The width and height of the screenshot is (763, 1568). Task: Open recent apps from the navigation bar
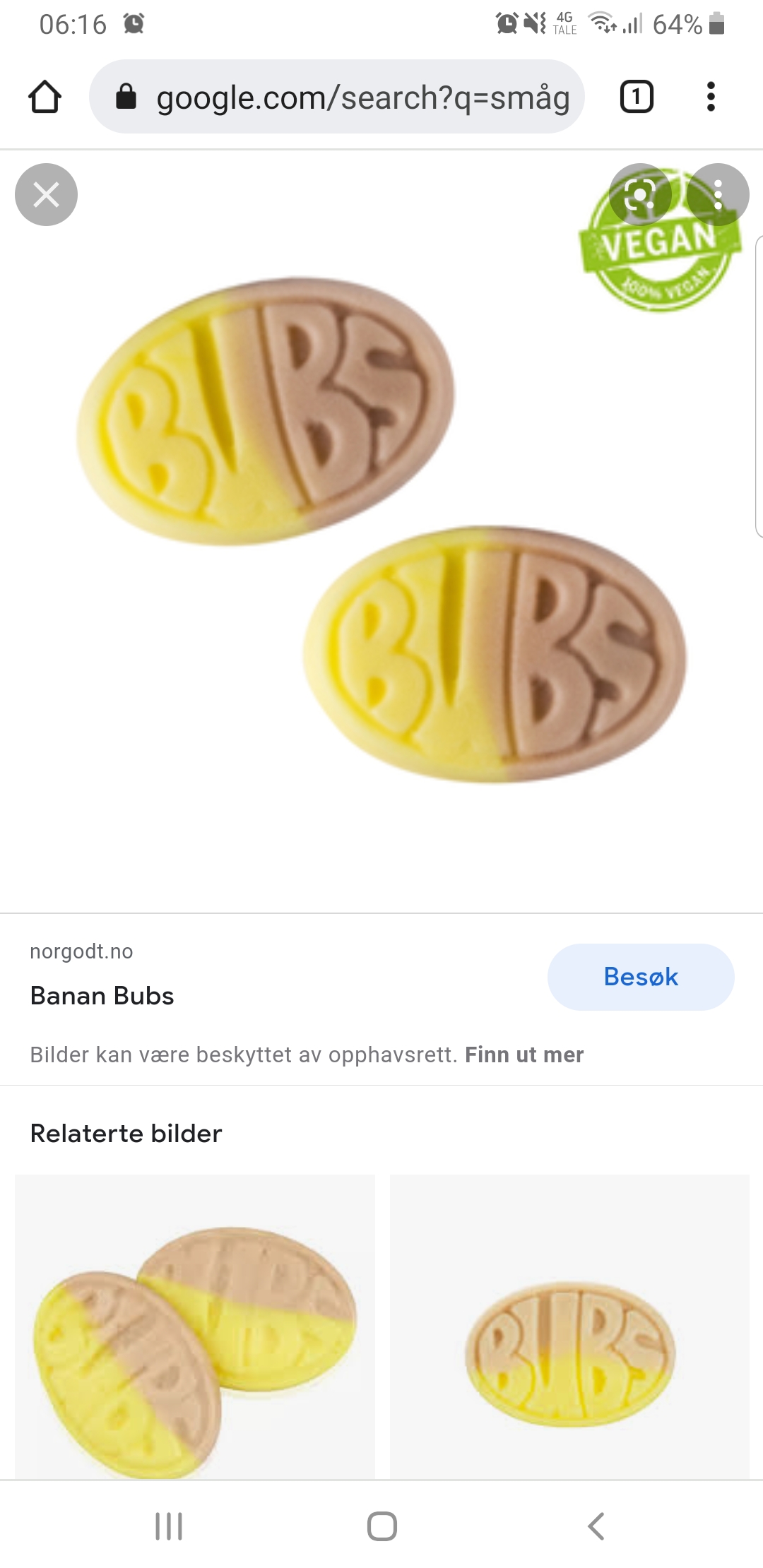pos(169,1526)
